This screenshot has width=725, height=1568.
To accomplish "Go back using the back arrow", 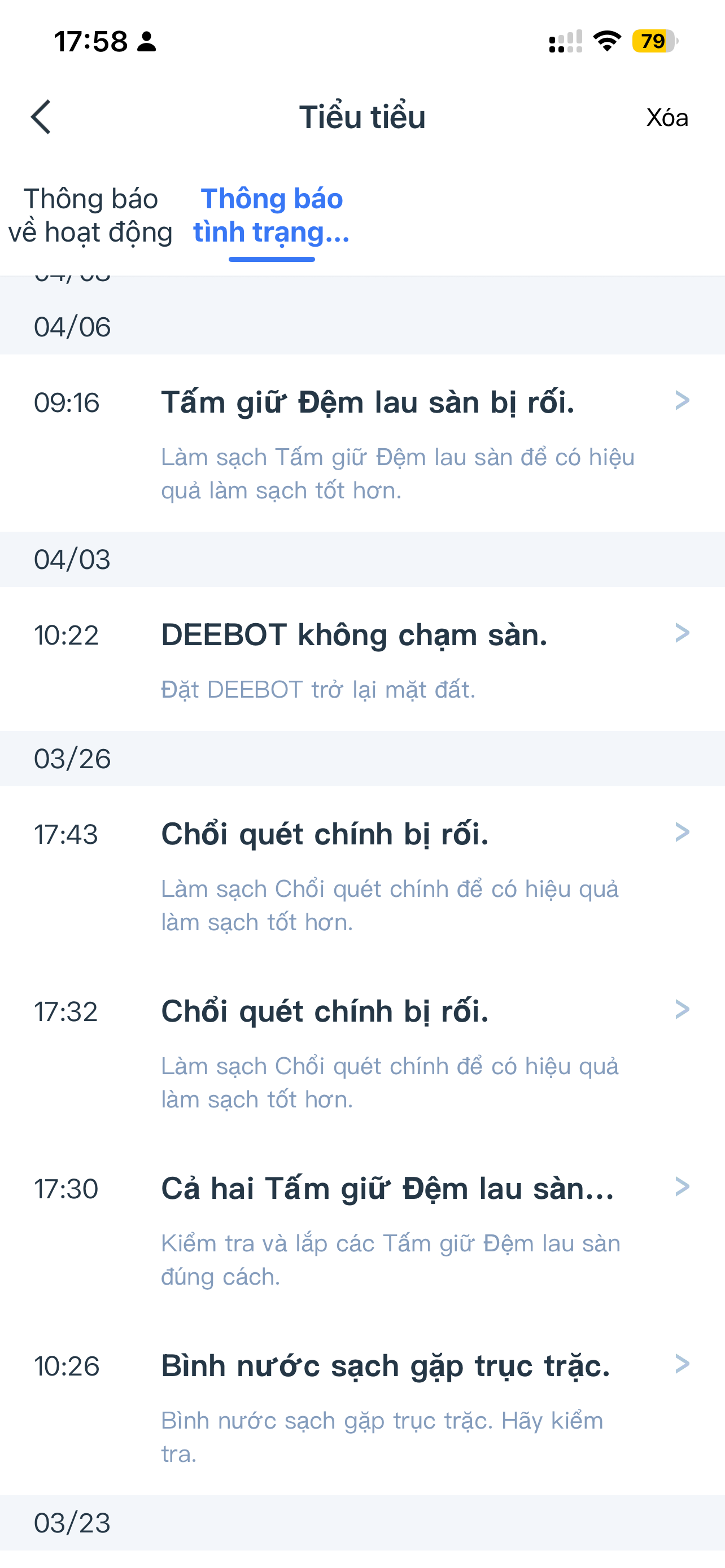I will click(x=41, y=117).
